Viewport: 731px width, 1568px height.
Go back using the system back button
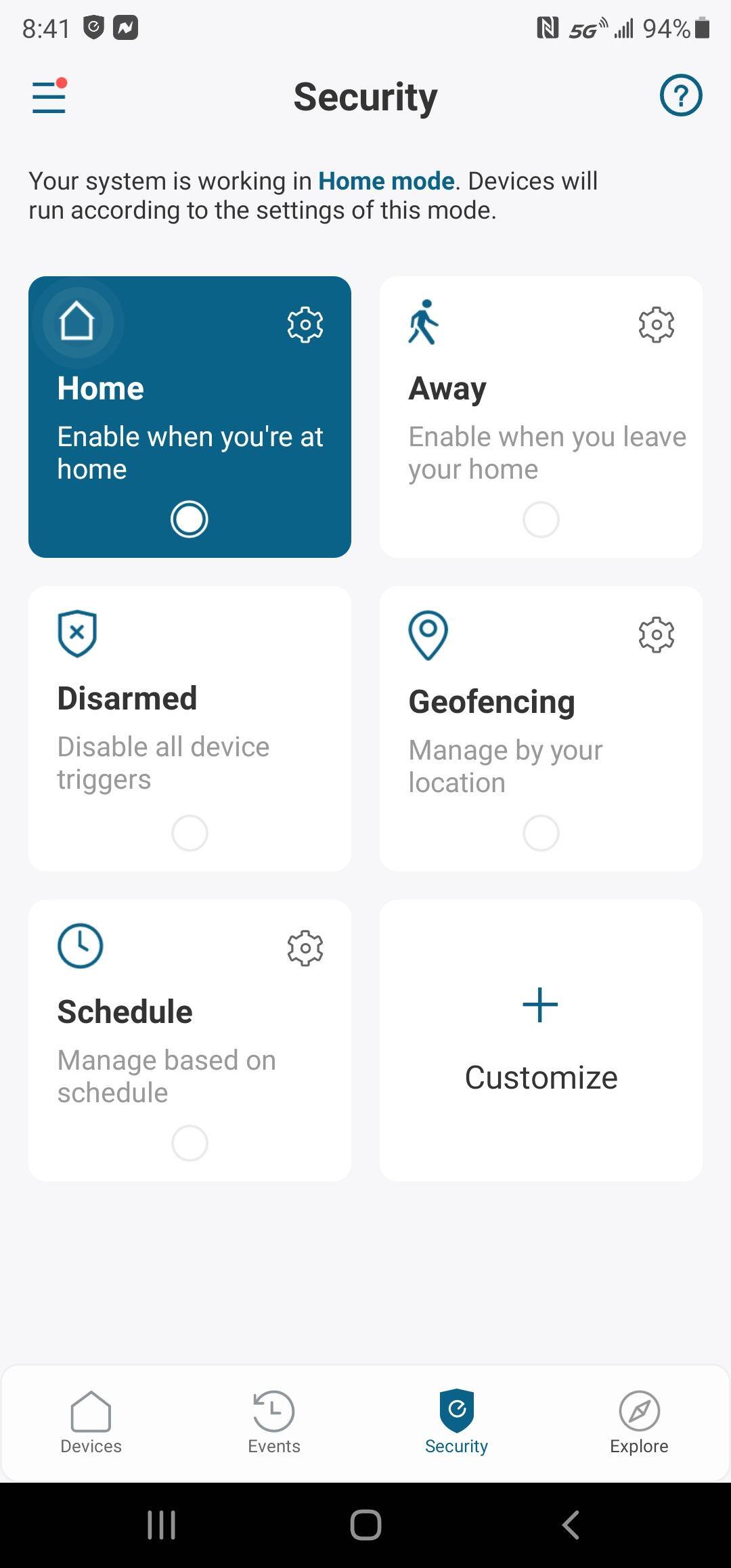point(571,1525)
